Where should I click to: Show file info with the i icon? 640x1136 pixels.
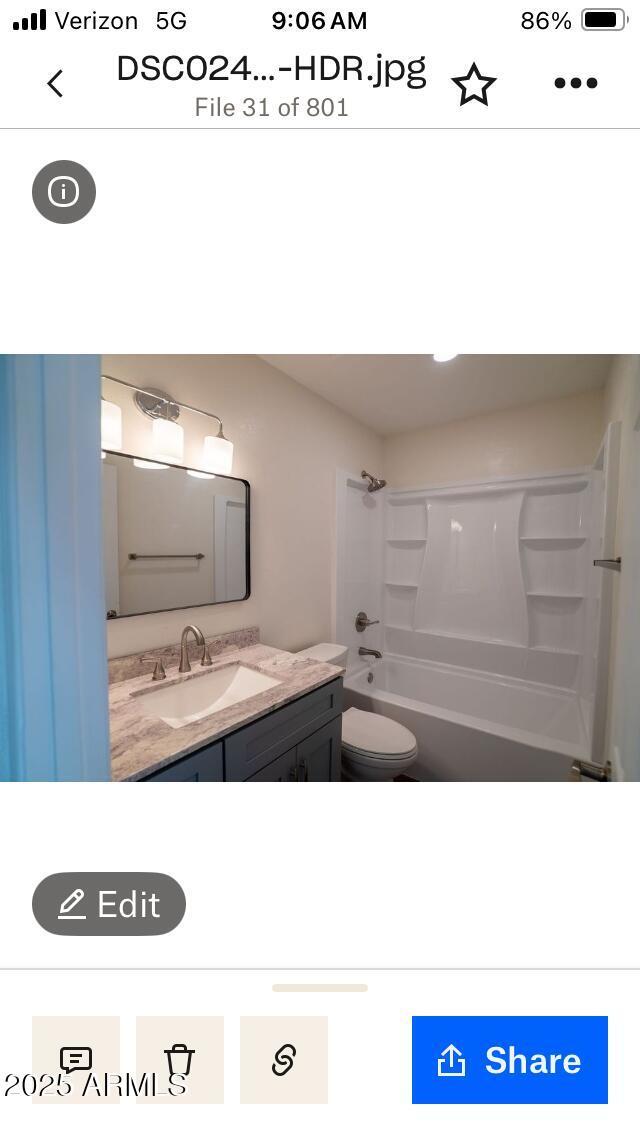[64, 192]
